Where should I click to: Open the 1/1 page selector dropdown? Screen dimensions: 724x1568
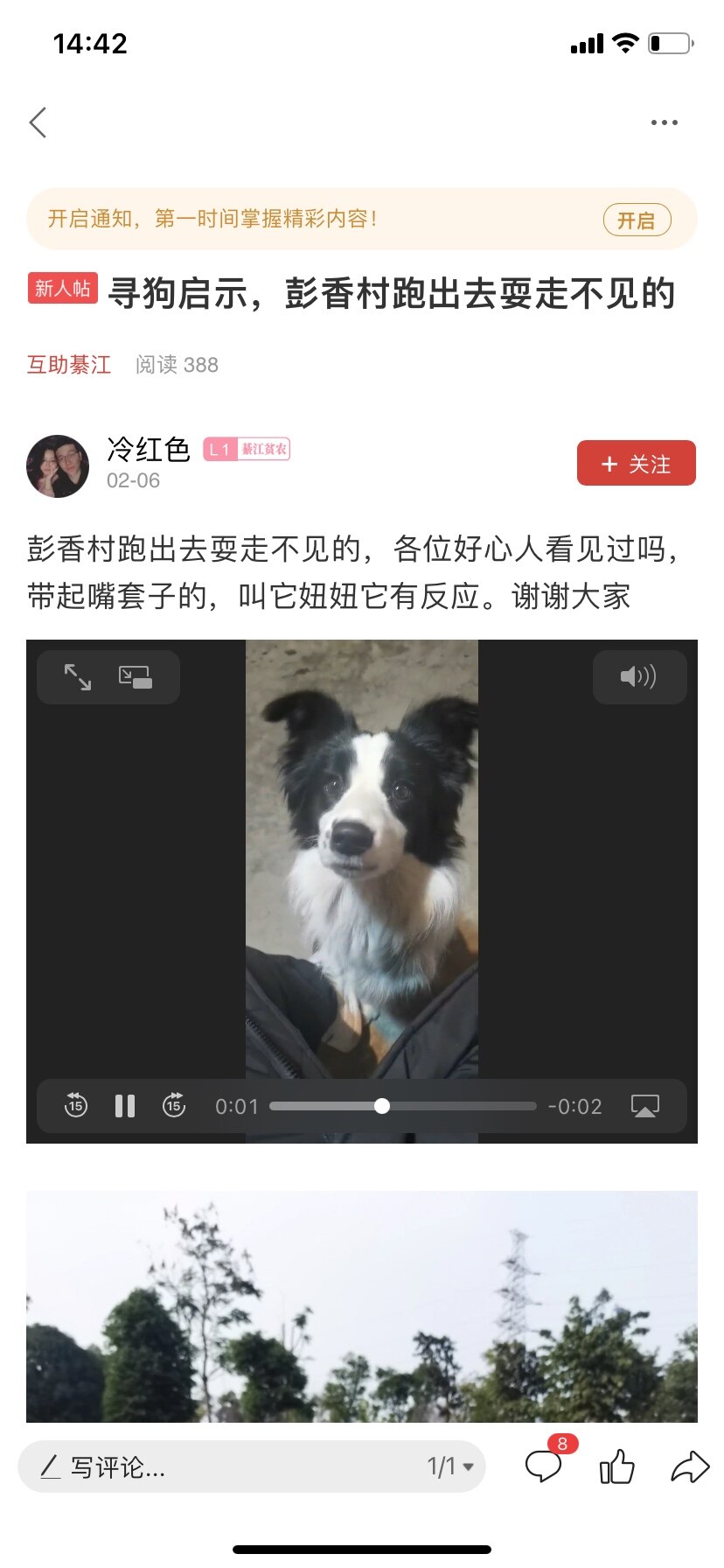point(450,1466)
